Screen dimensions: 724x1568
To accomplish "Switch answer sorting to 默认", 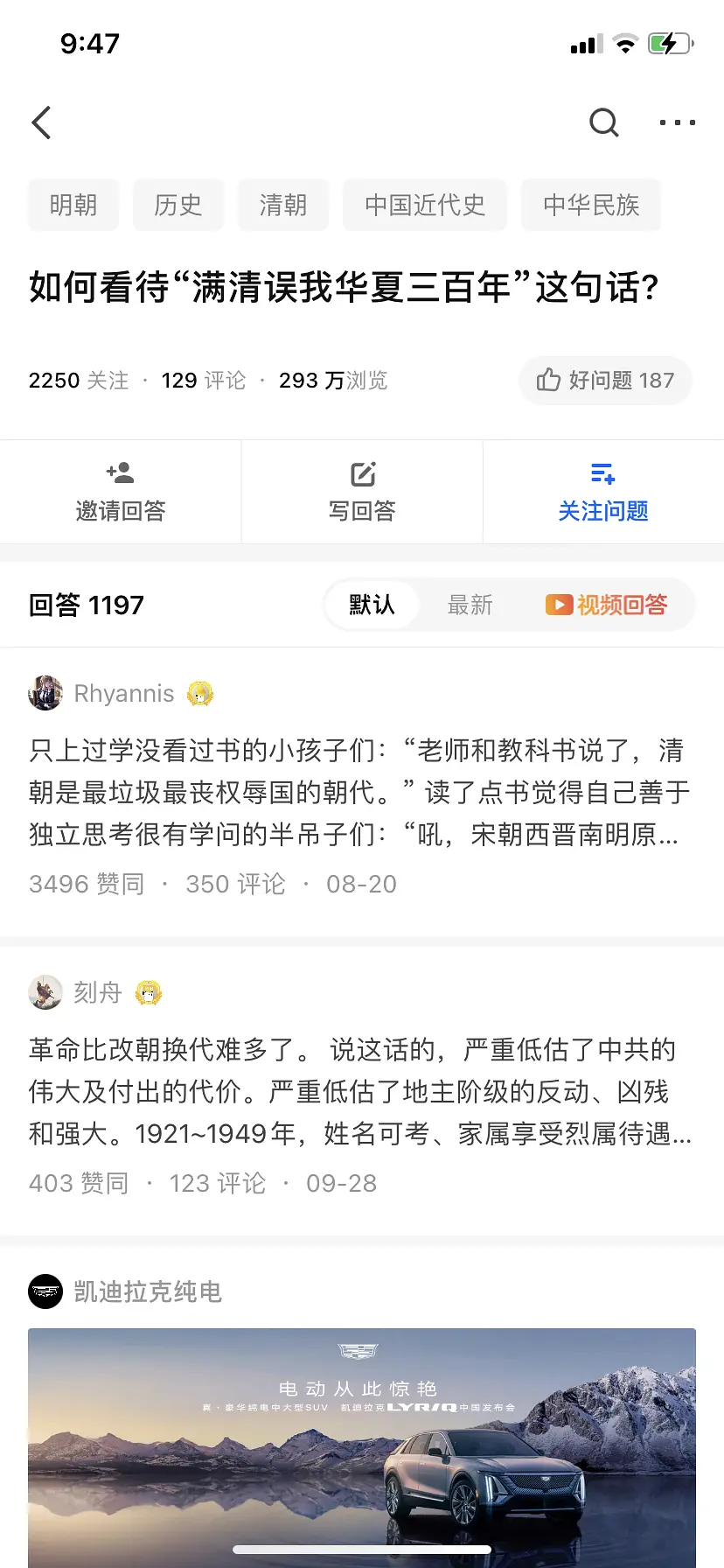I will (x=372, y=605).
